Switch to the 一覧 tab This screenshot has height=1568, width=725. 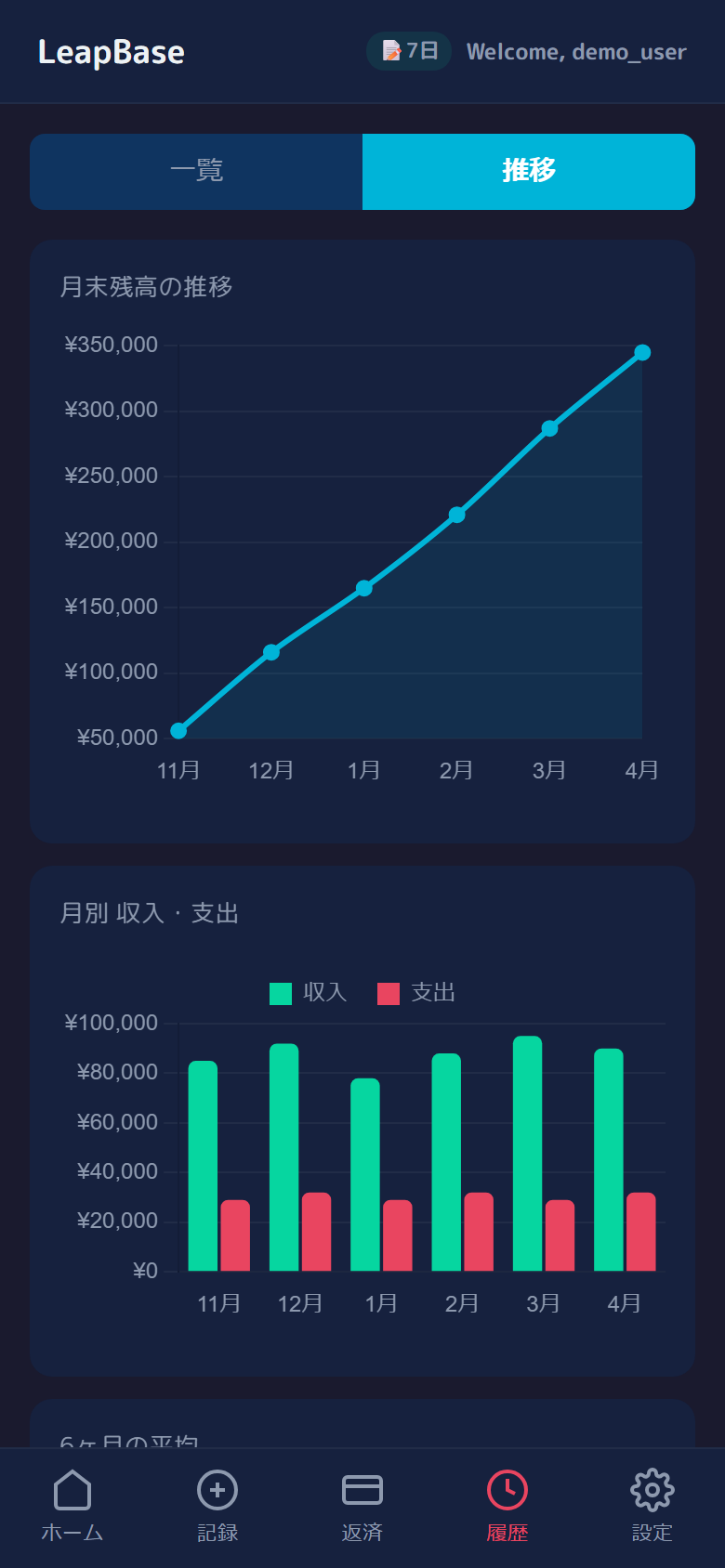(x=196, y=172)
